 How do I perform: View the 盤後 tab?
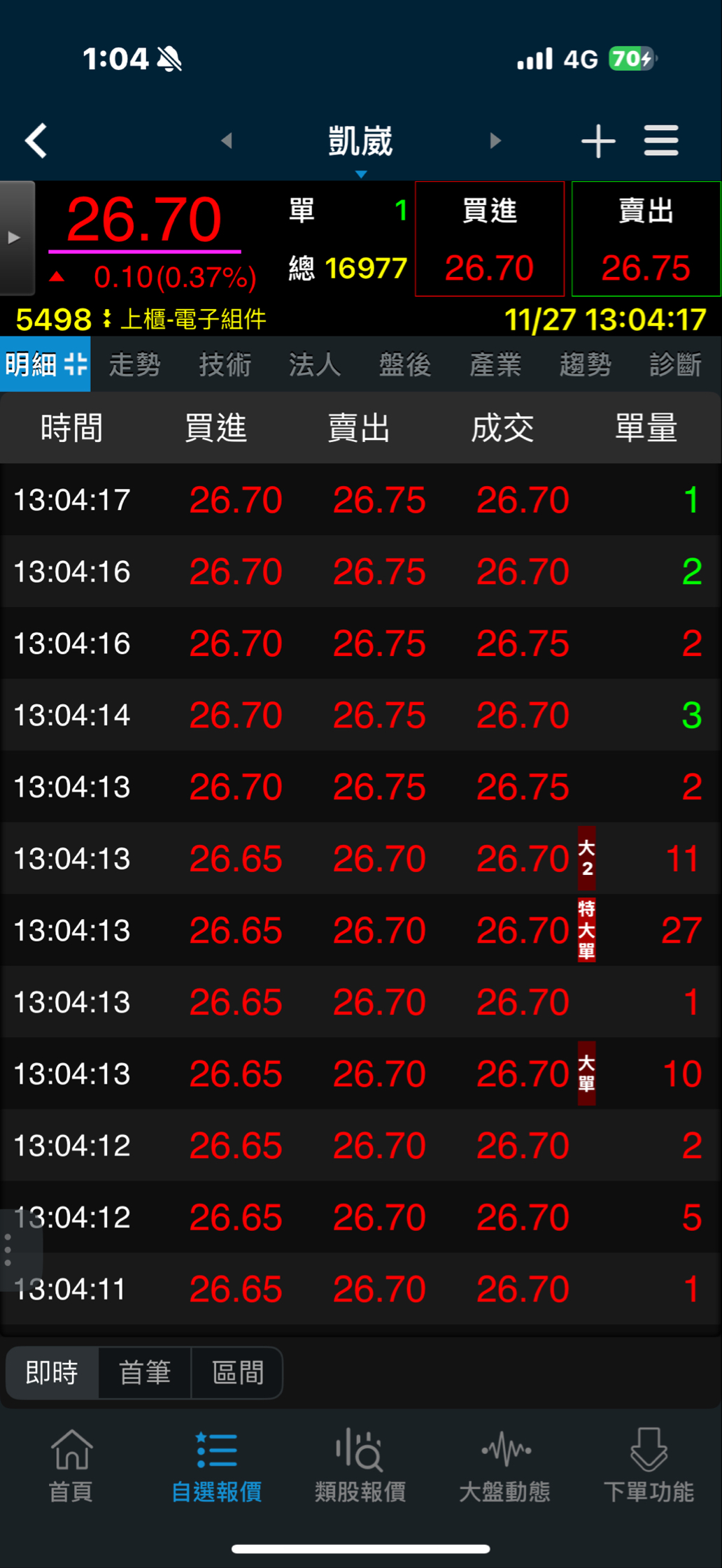click(405, 364)
